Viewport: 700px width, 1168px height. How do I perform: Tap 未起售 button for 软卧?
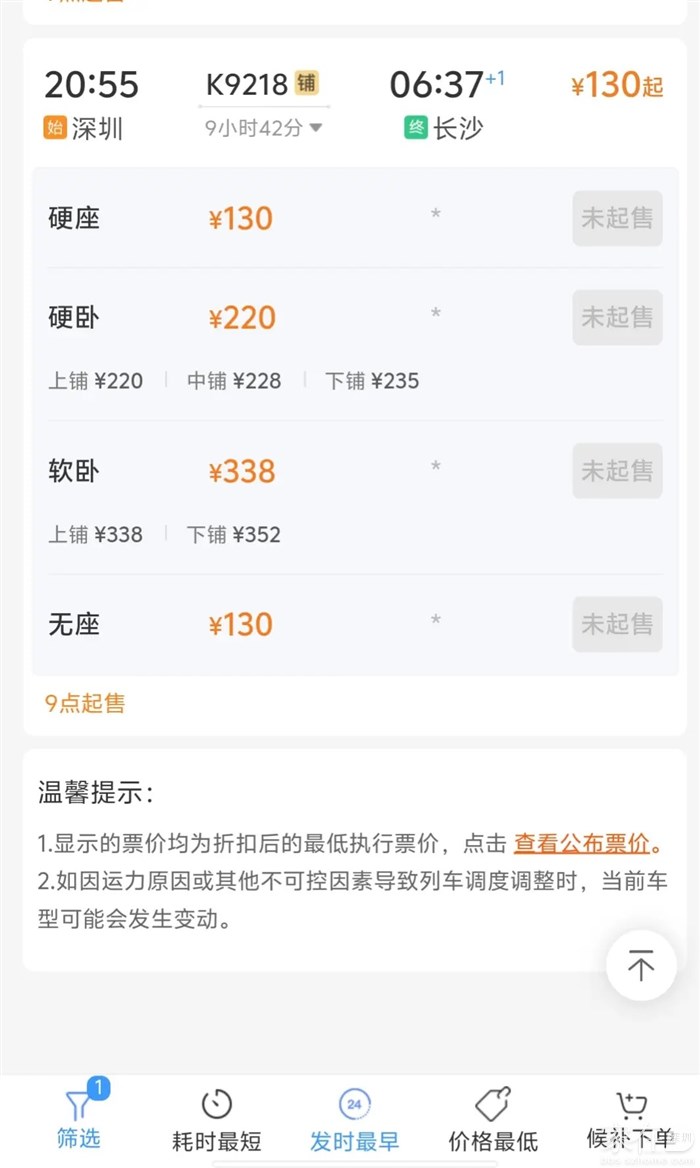617,470
